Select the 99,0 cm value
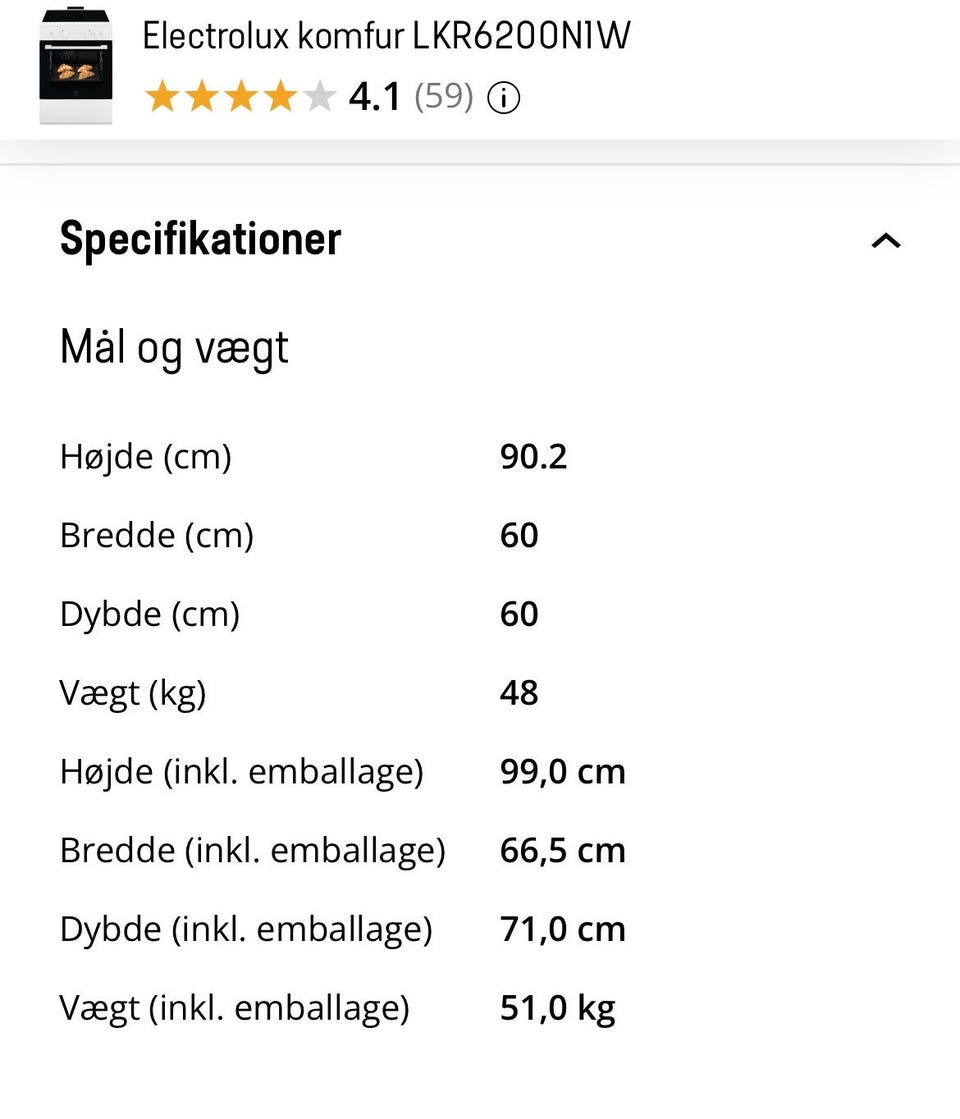 [563, 771]
